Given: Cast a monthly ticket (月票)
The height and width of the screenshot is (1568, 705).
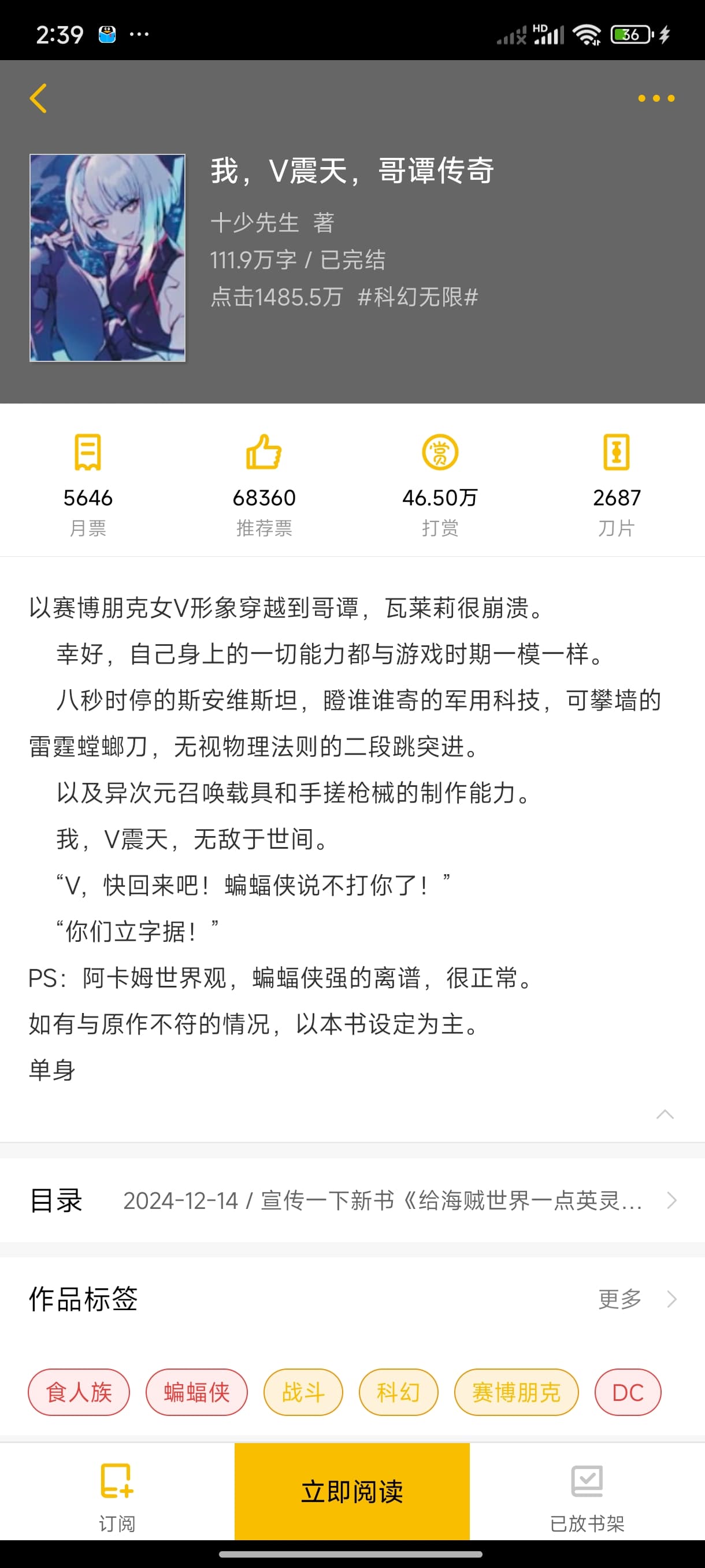Looking at the screenshot, I should point(88,484).
